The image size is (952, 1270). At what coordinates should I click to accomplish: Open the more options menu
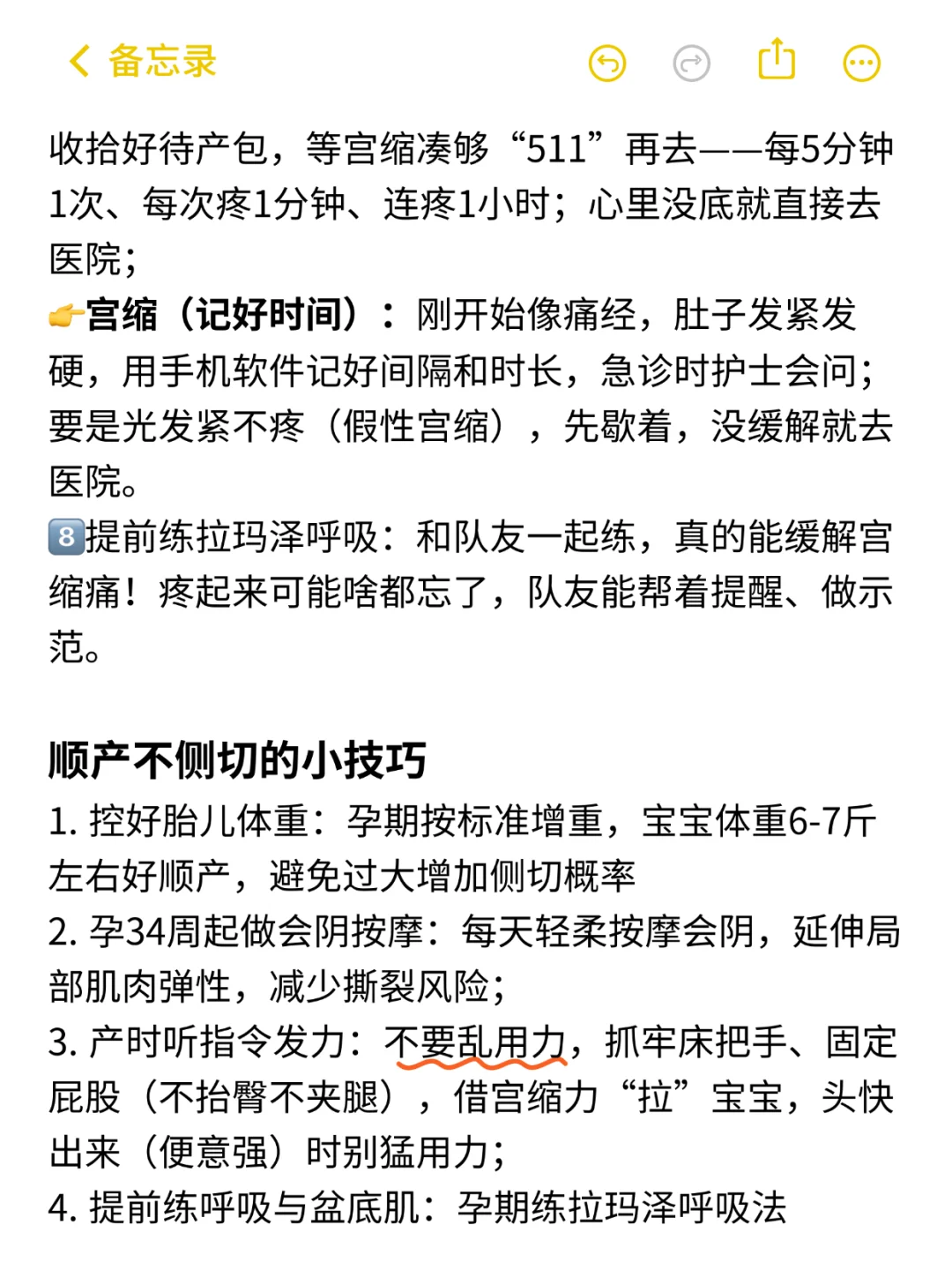pyautogui.click(x=861, y=63)
